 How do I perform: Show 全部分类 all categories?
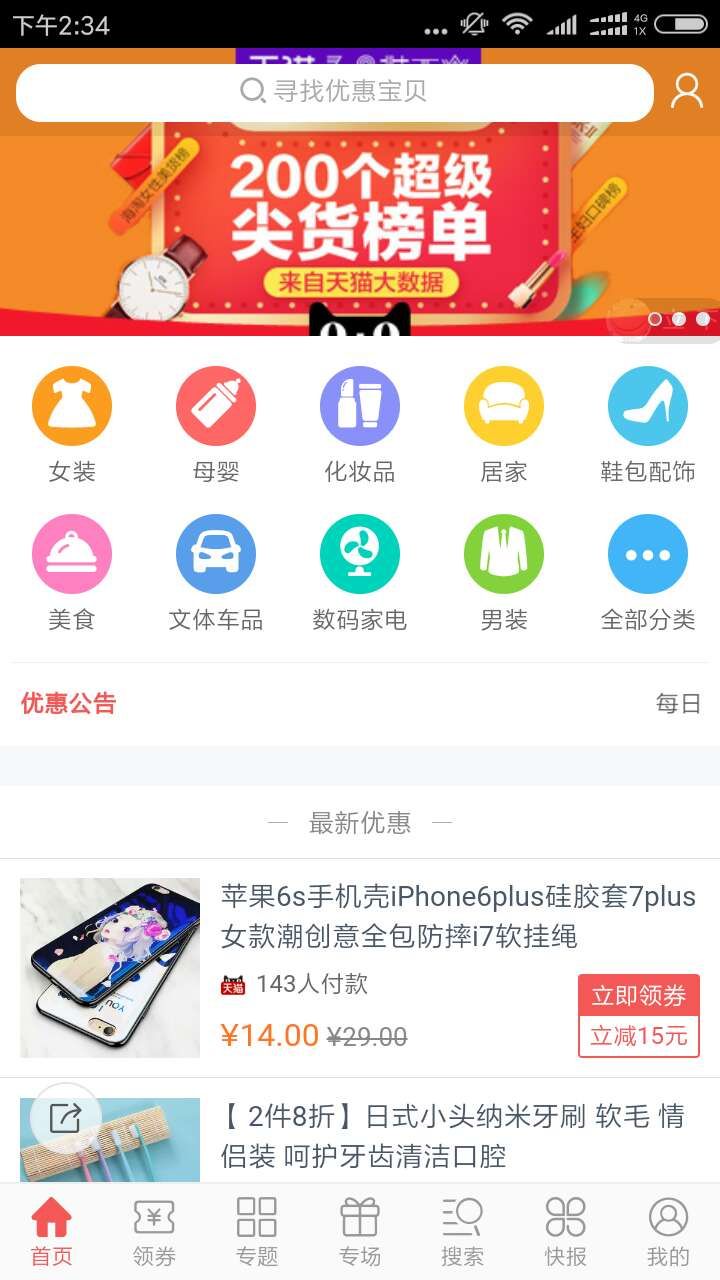pos(648,572)
